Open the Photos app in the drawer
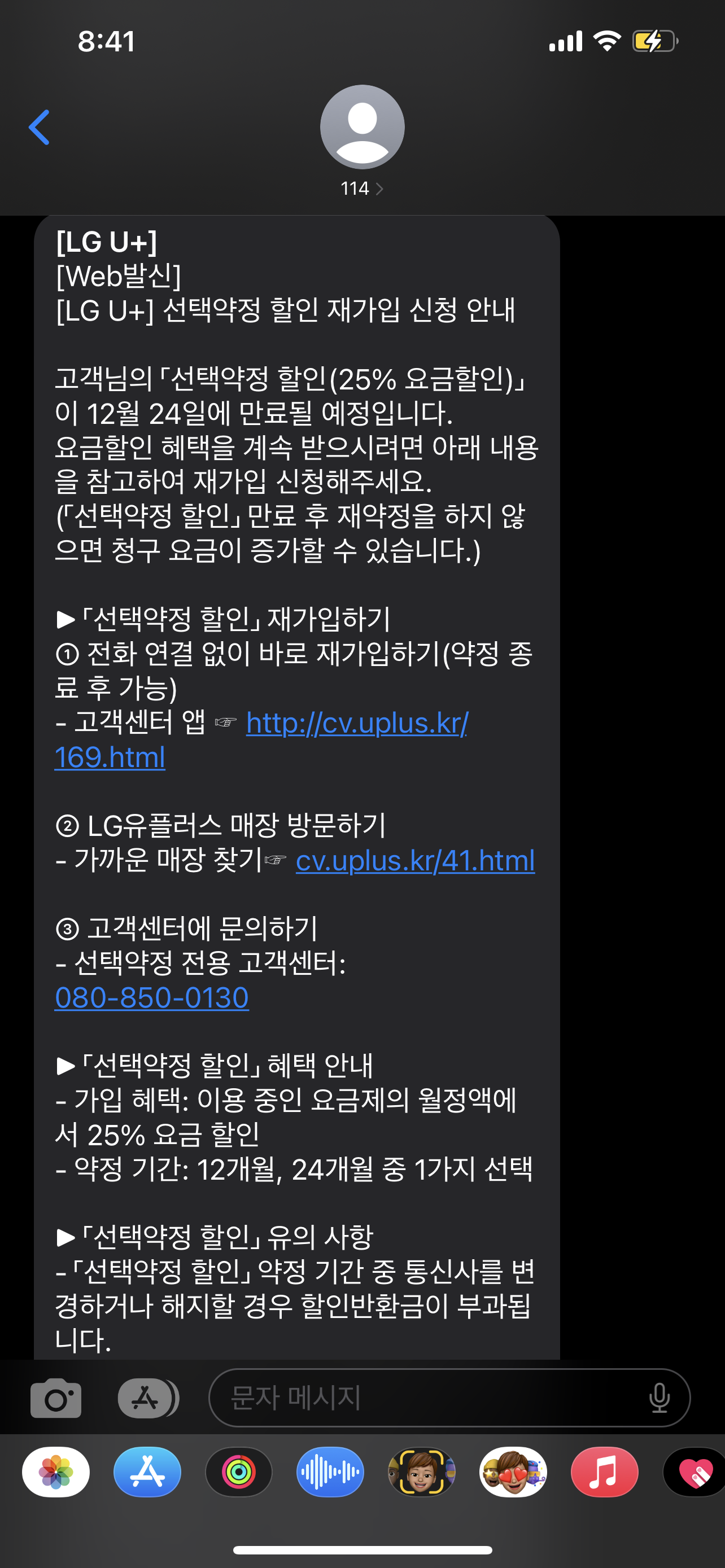This screenshot has width=725, height=1568. pos(56,1472)
